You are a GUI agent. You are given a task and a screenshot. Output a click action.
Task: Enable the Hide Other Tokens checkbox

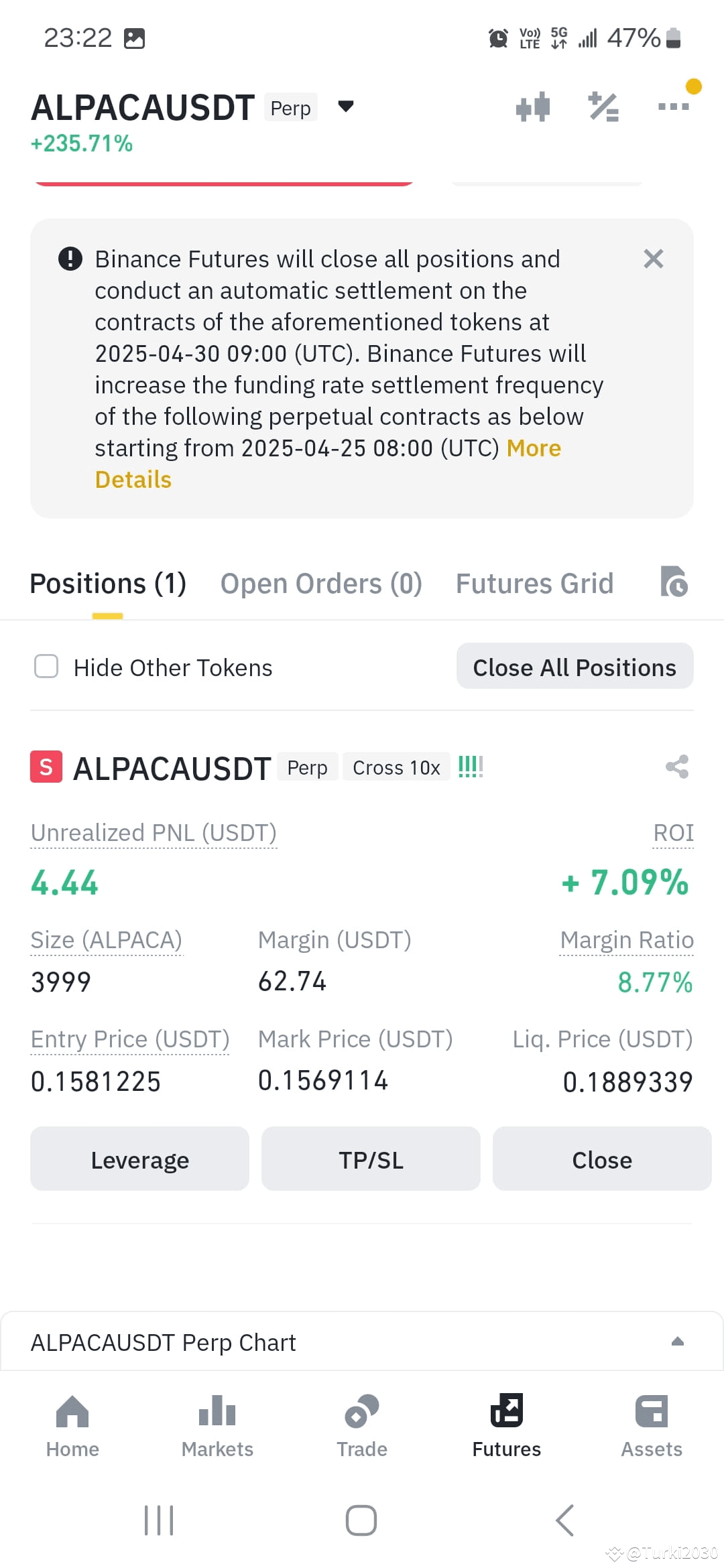46,667
